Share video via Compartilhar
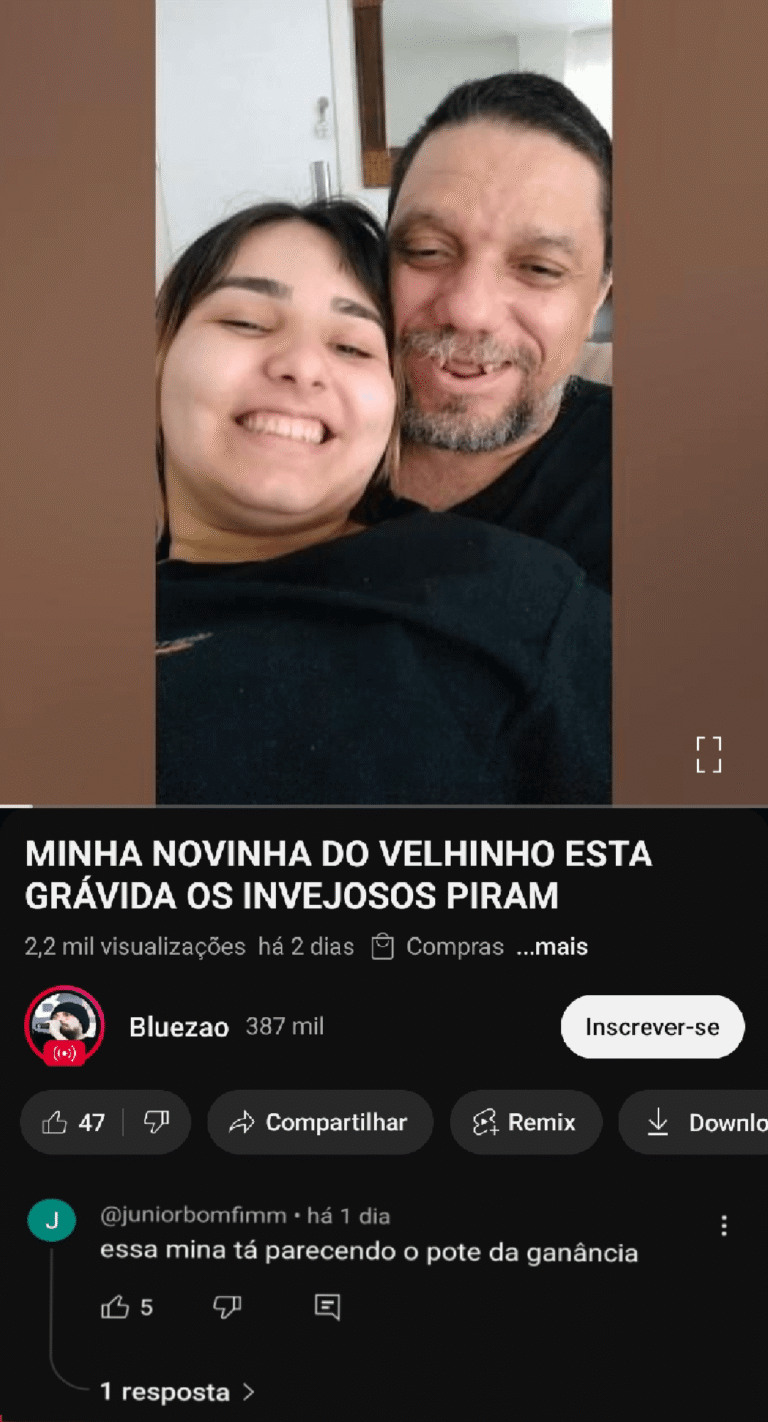The width and height of the screenshot is (768, 1422). pos(320,1123)
